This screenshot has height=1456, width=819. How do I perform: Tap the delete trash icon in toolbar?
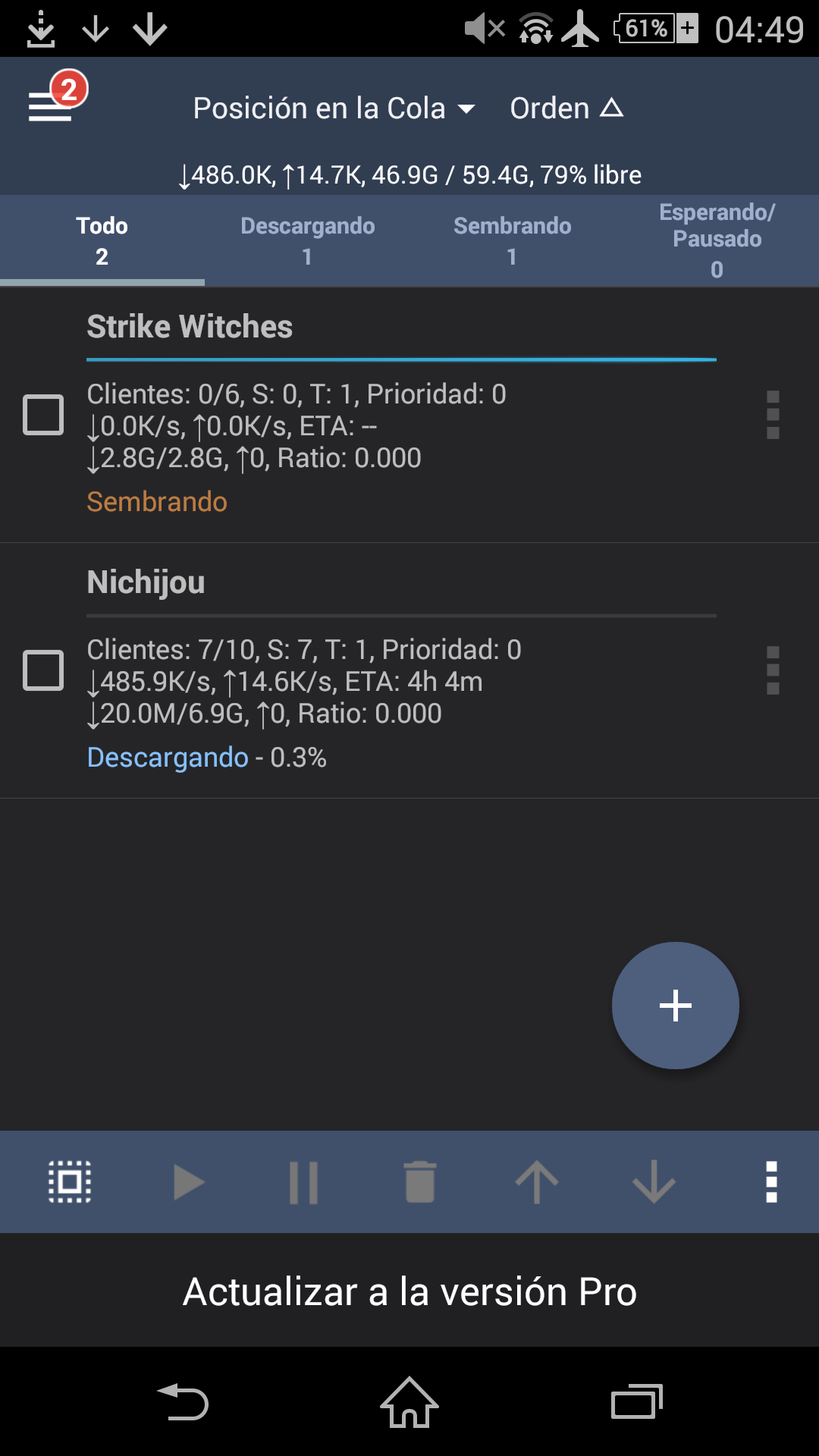(420, 1181)
